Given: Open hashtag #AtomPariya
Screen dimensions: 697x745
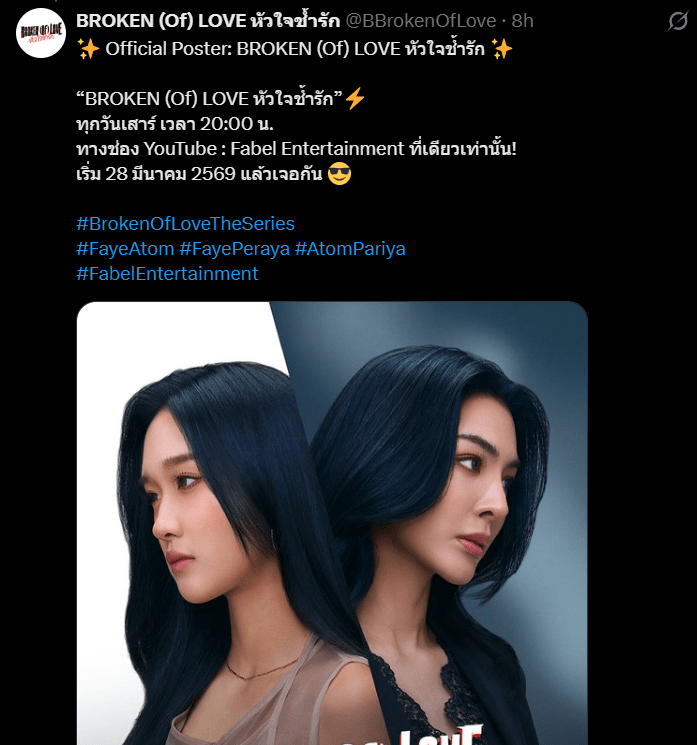Looking at the screenshot, I should click(x=350, y=248).
